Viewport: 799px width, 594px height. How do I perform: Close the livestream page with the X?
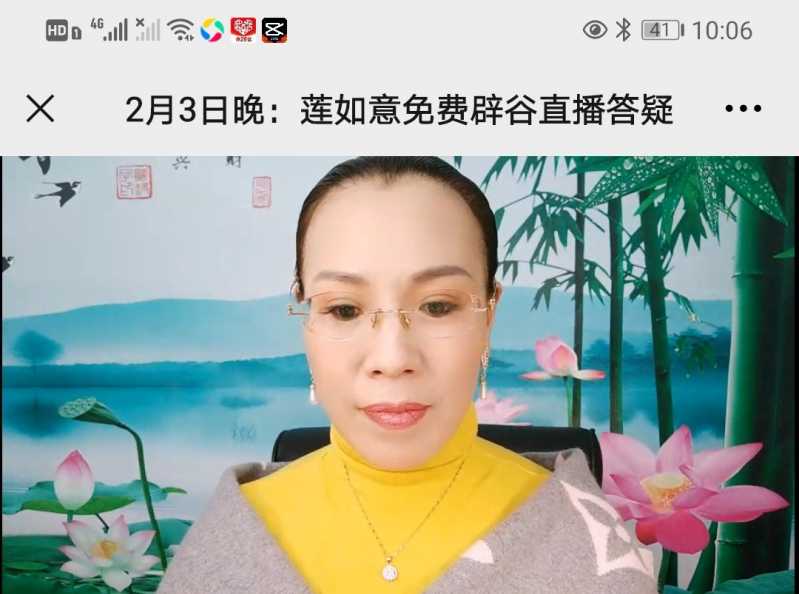(x=40, y=109)
